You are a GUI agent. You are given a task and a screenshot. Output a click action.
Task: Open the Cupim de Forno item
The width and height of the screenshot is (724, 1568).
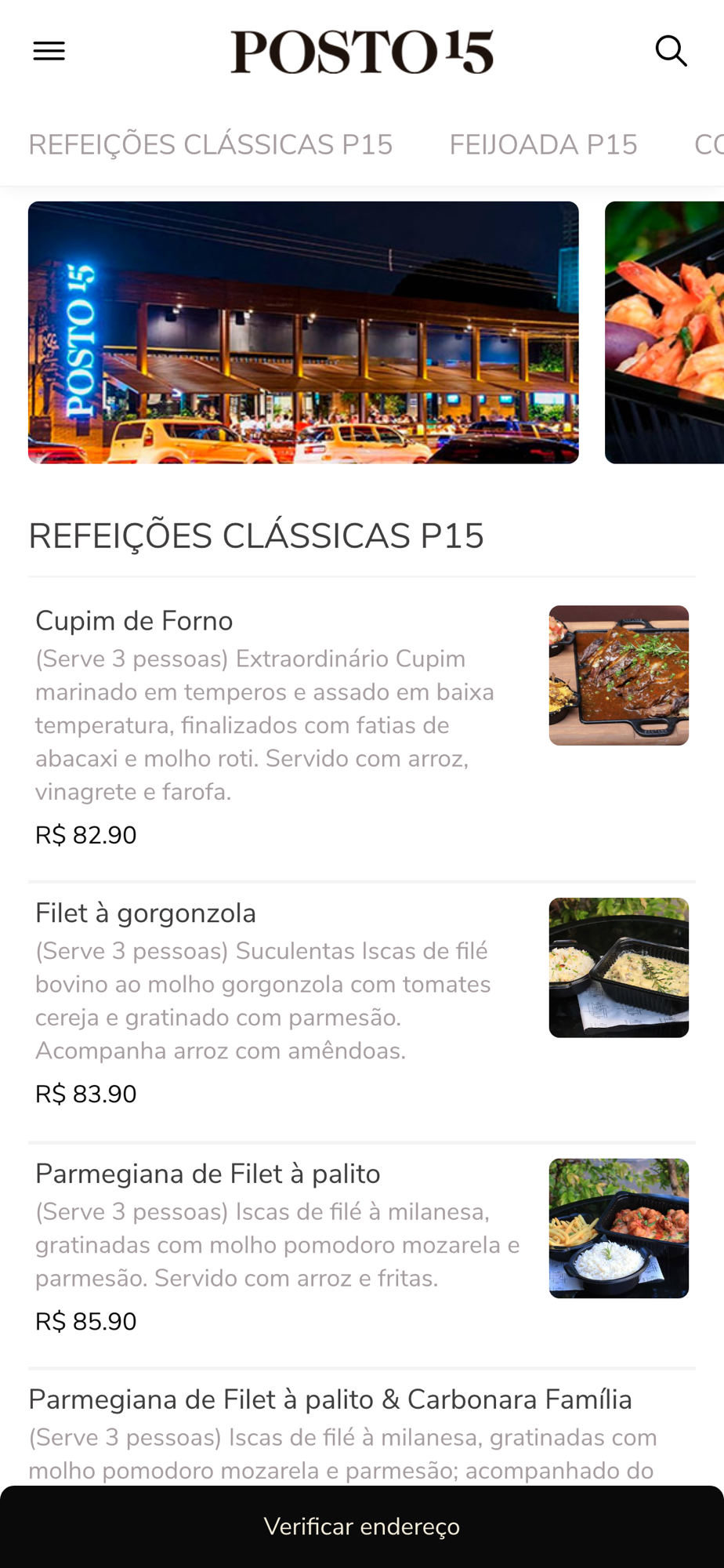pos(134,621)
